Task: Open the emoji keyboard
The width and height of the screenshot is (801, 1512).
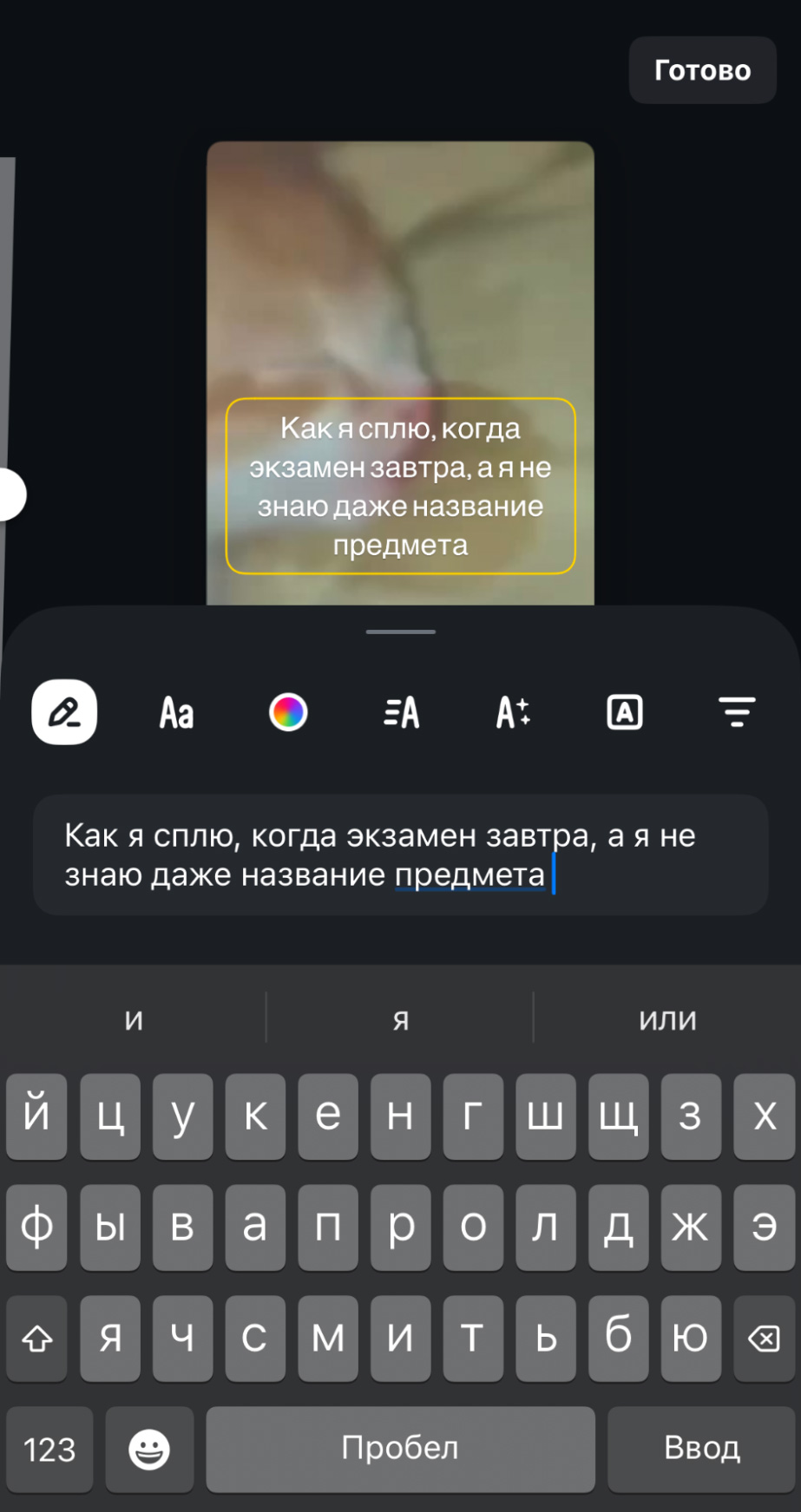Action: 149,1449
